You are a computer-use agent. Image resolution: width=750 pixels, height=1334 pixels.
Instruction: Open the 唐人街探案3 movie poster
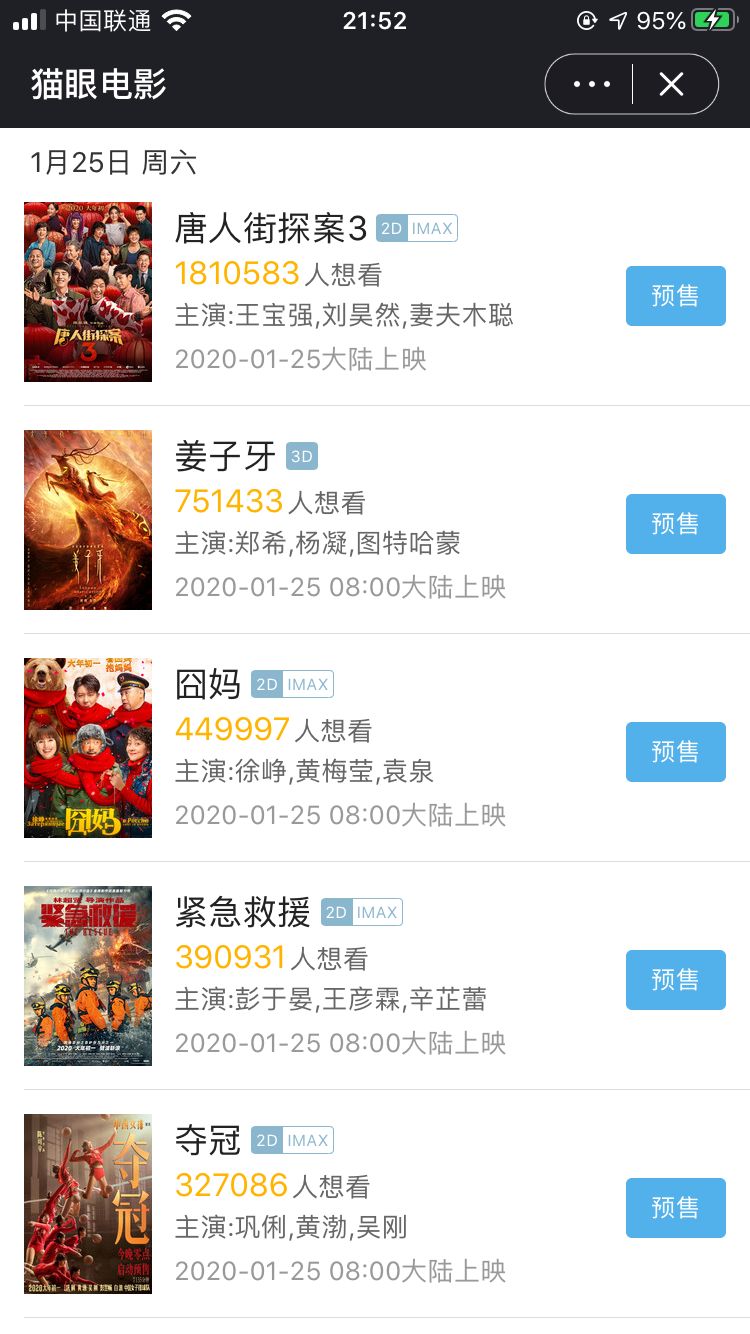[x=88, y=292]
